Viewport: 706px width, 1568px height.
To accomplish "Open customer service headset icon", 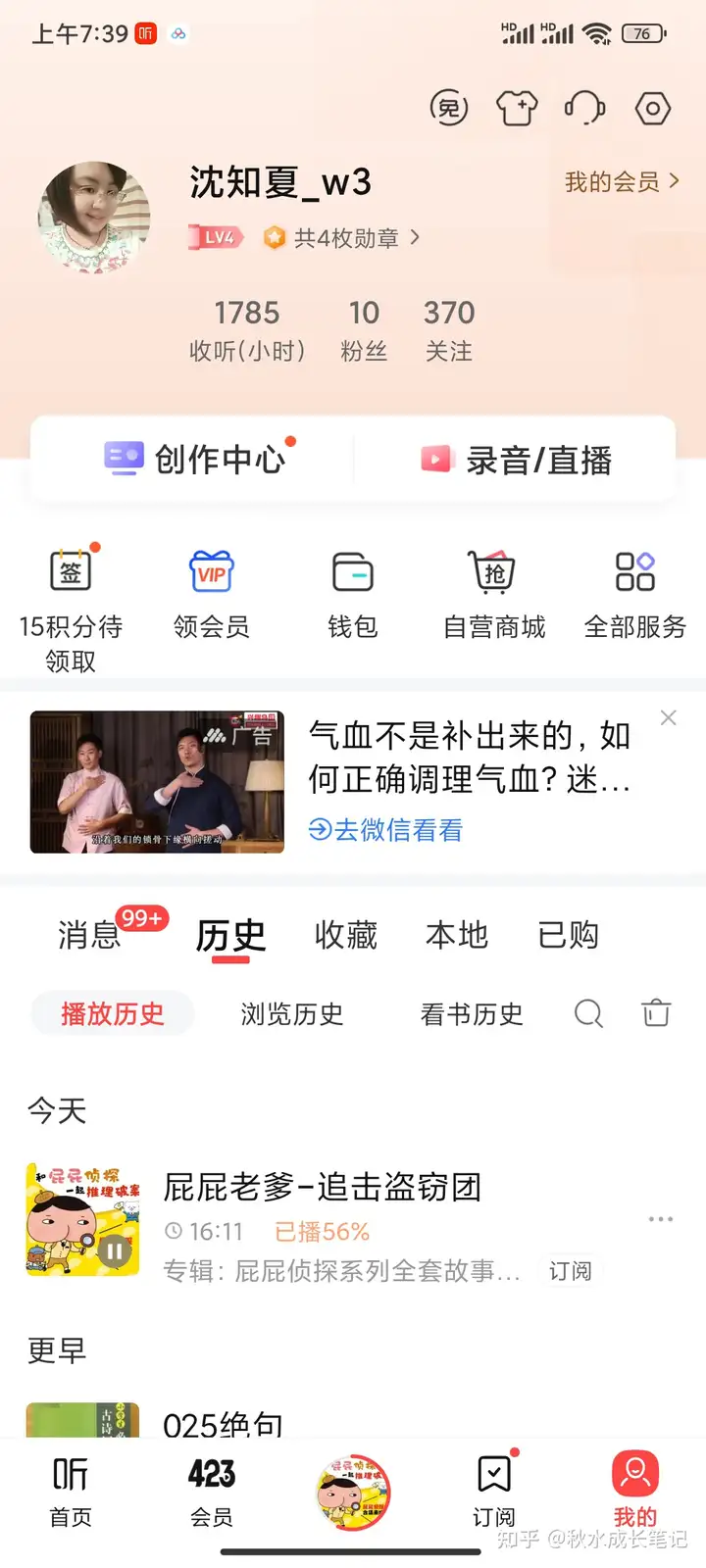I will [x=584, y=108].
